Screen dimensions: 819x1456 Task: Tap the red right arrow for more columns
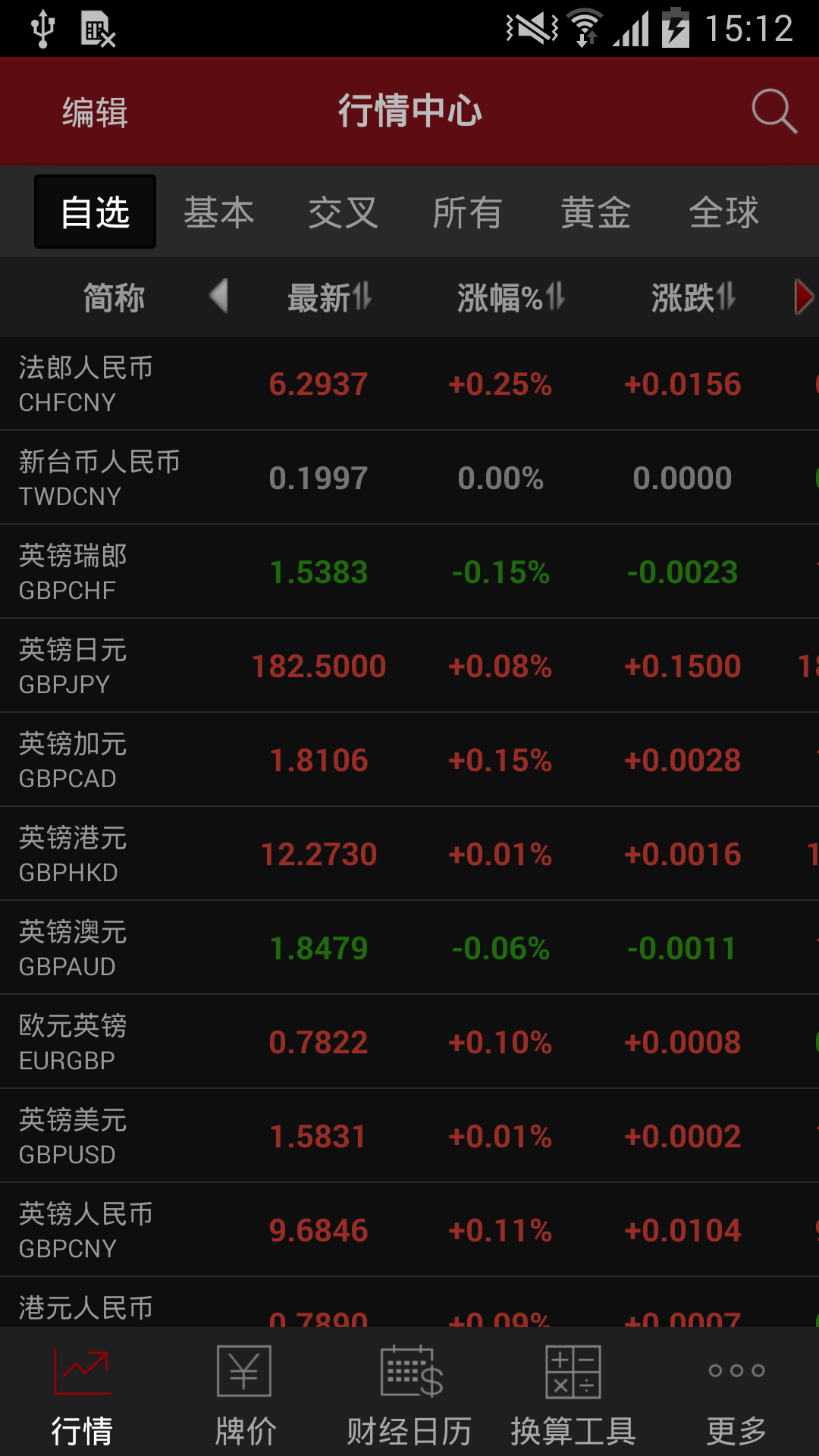pyautogui.click(x=803, y=297)
